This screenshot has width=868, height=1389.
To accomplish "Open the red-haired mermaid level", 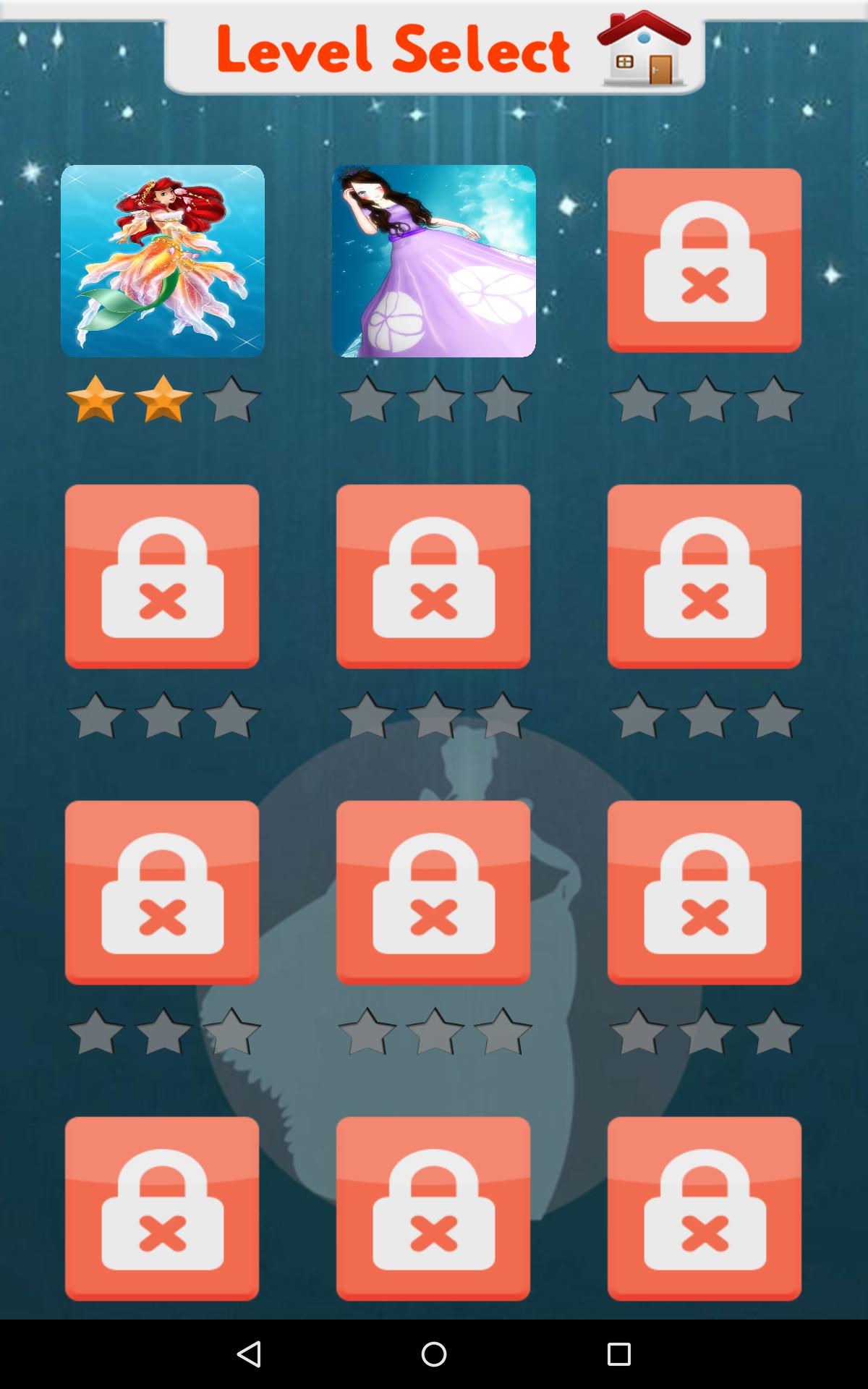I will click(x=163, y=260).
